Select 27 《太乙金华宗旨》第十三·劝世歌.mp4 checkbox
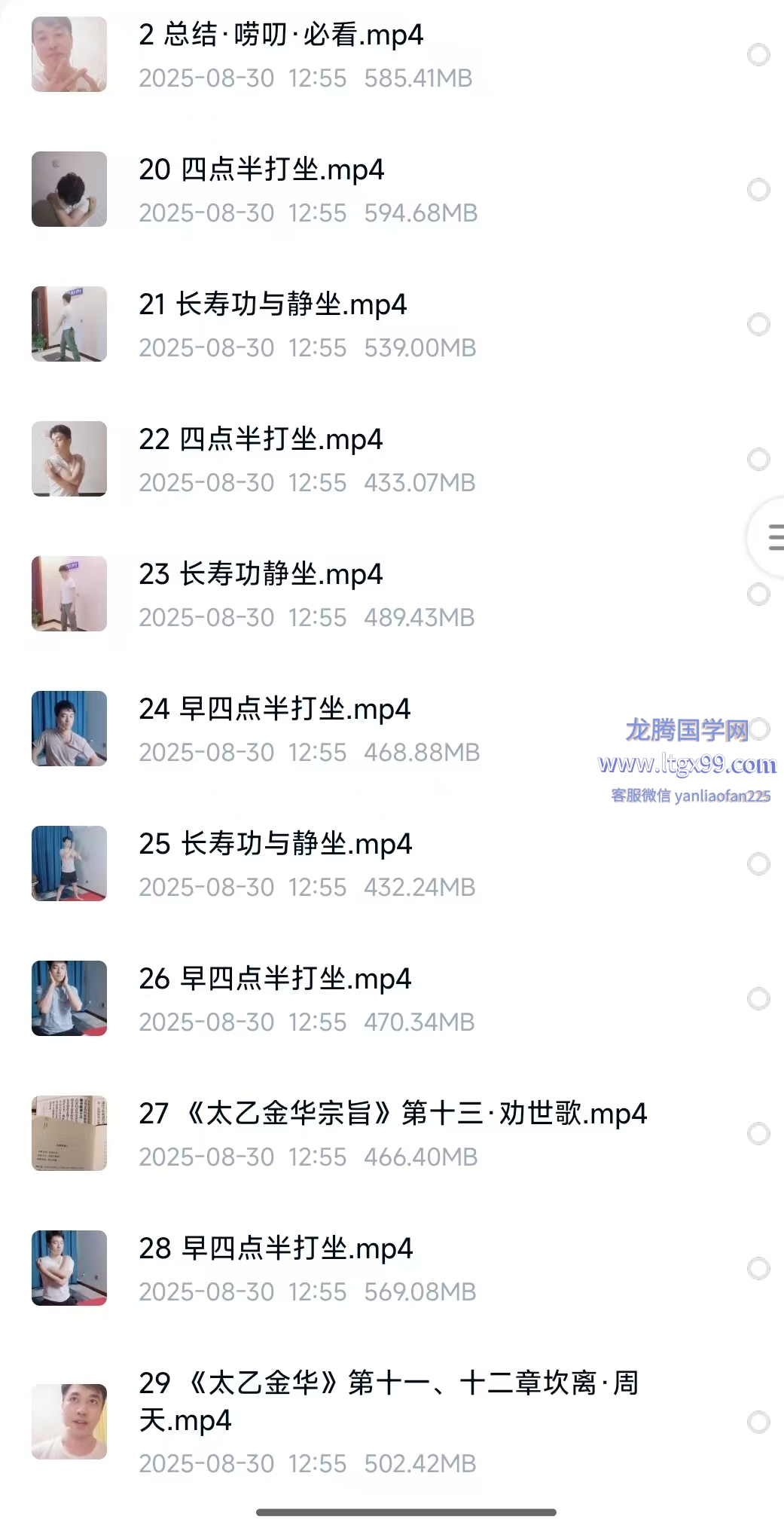The width and height of the screenshot is (784, 1528). [x=758, y=1134]
